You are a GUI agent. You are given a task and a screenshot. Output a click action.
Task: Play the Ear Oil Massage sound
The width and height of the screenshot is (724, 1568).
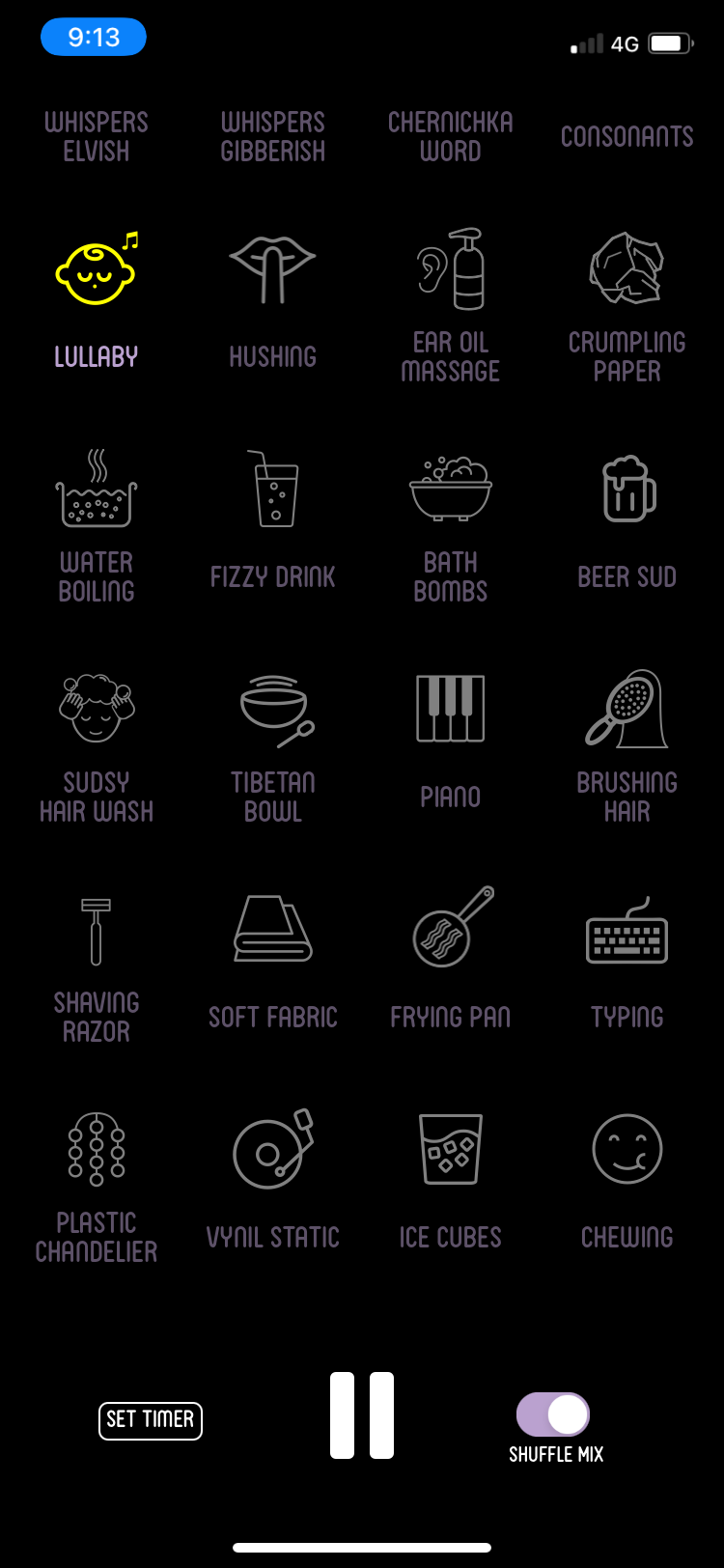450,272
